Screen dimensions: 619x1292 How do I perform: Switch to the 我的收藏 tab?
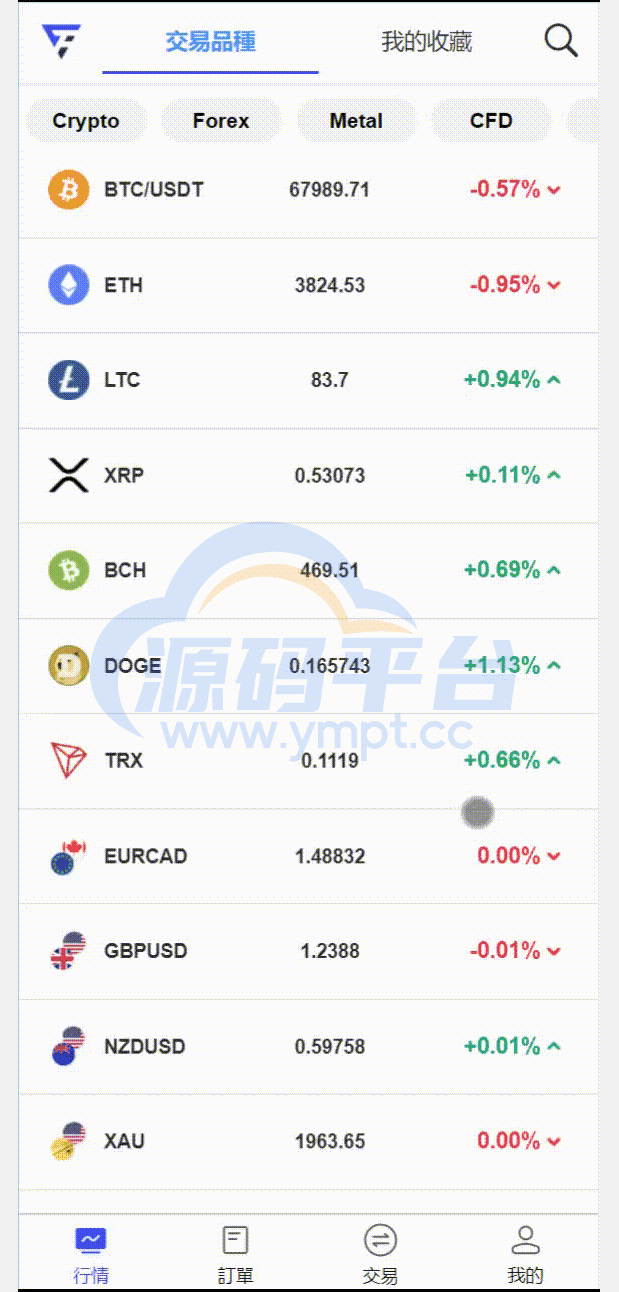pyautogui.click(x=426, y=42)
